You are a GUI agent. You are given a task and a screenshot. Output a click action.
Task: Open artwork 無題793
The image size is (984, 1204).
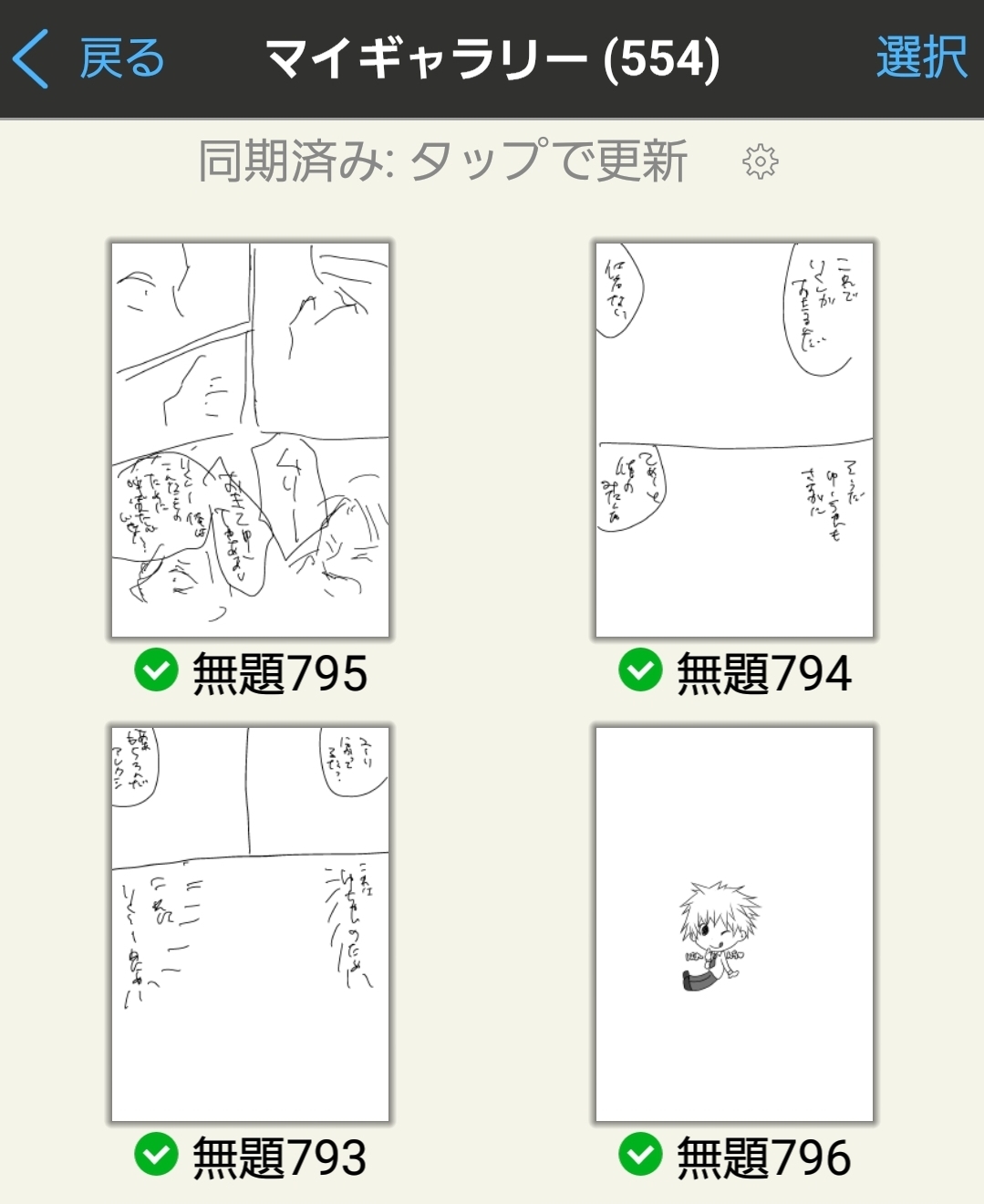pos(250,924)
